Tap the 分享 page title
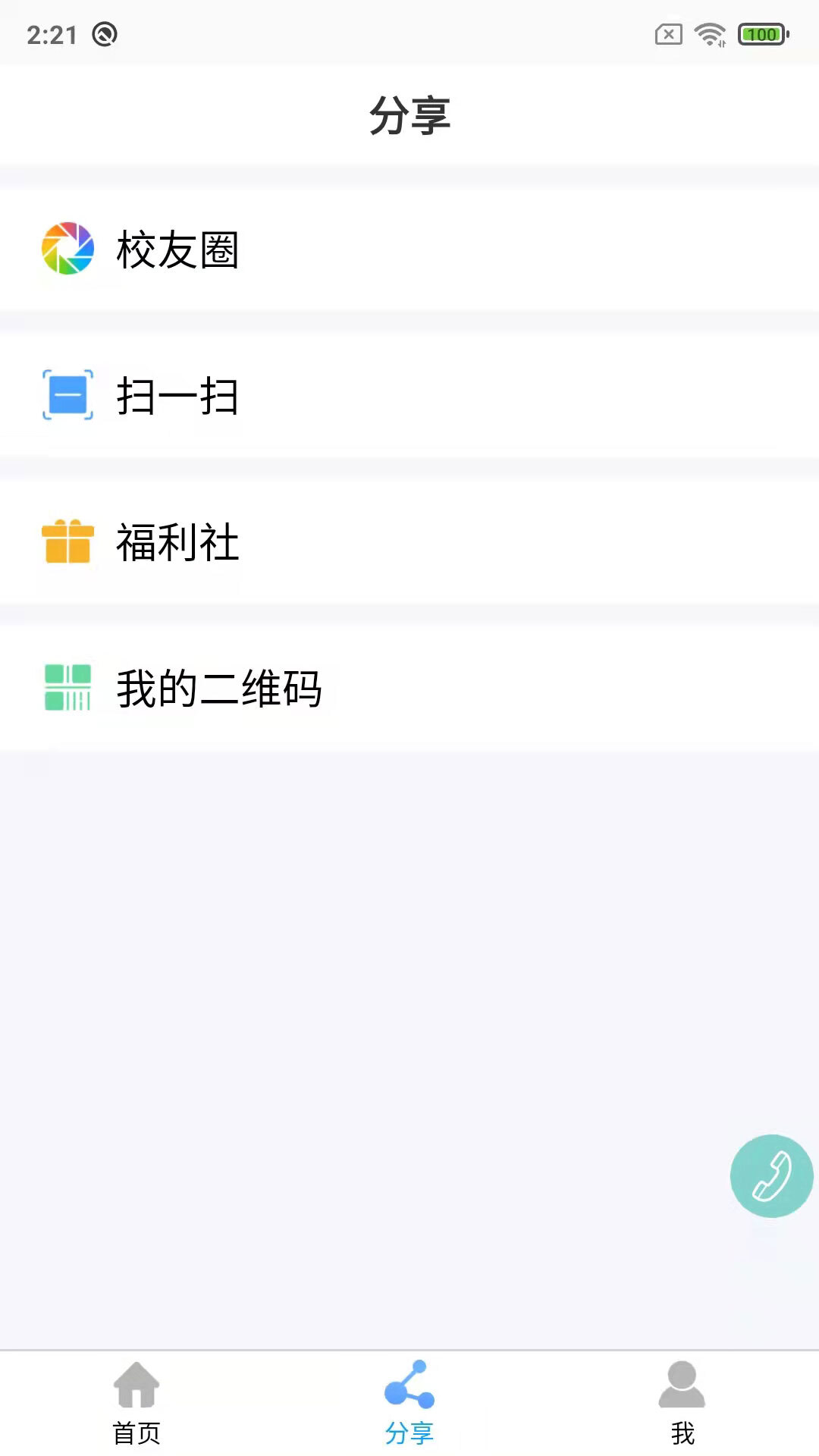Viewport: 819px width, 1456px height. (x=409, y=115)
